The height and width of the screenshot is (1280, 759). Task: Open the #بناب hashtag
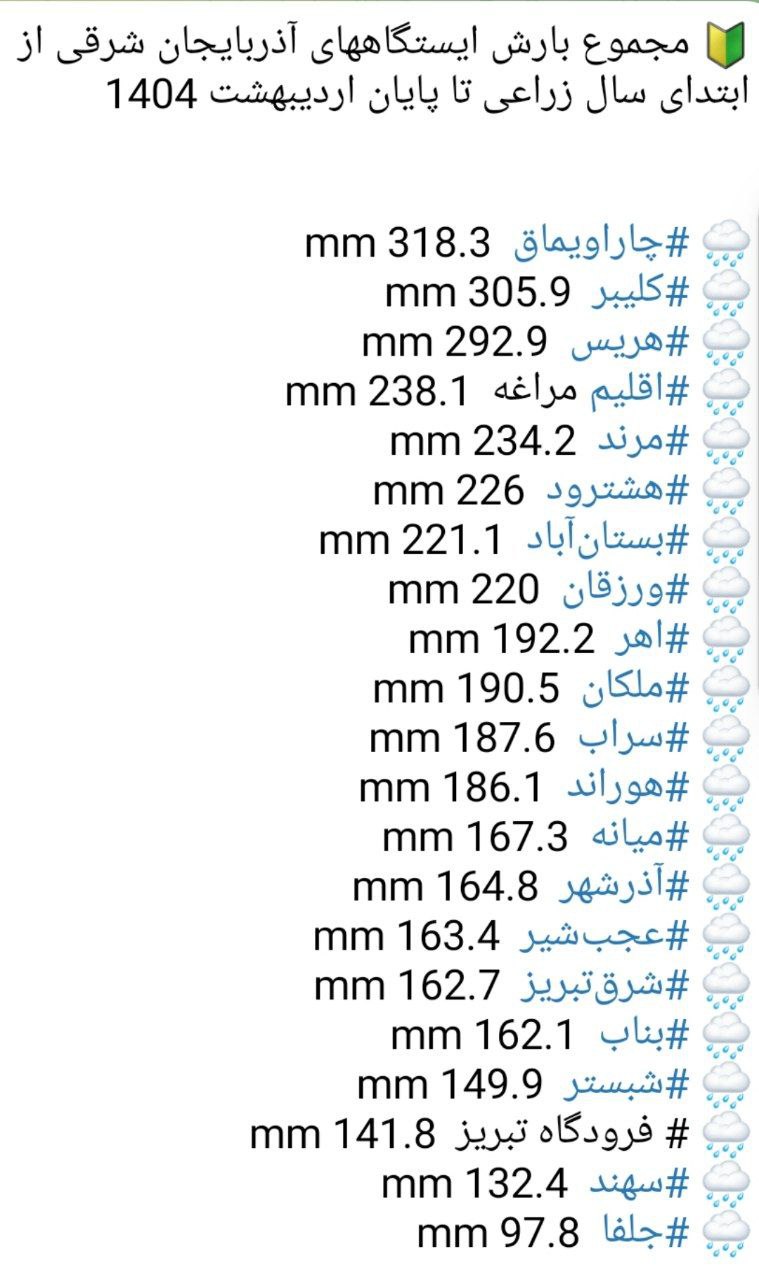[645, 1035]
